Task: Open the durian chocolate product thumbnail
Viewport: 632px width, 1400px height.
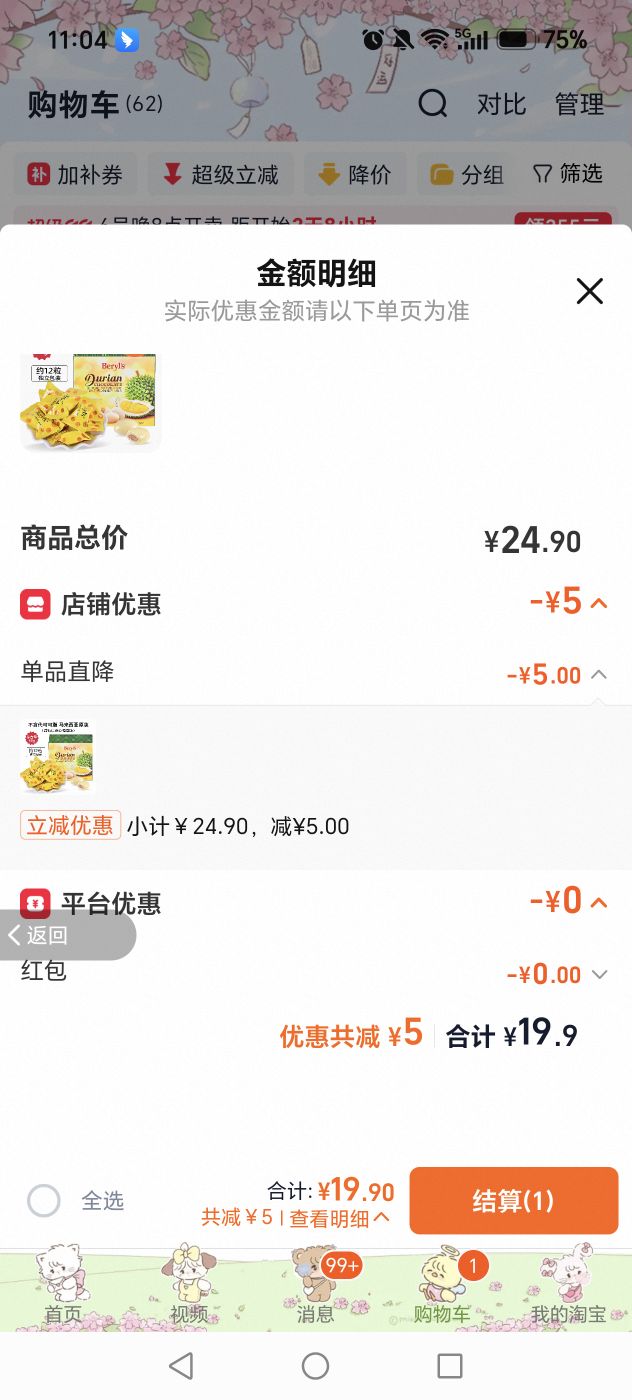Action: coord(91,402)
